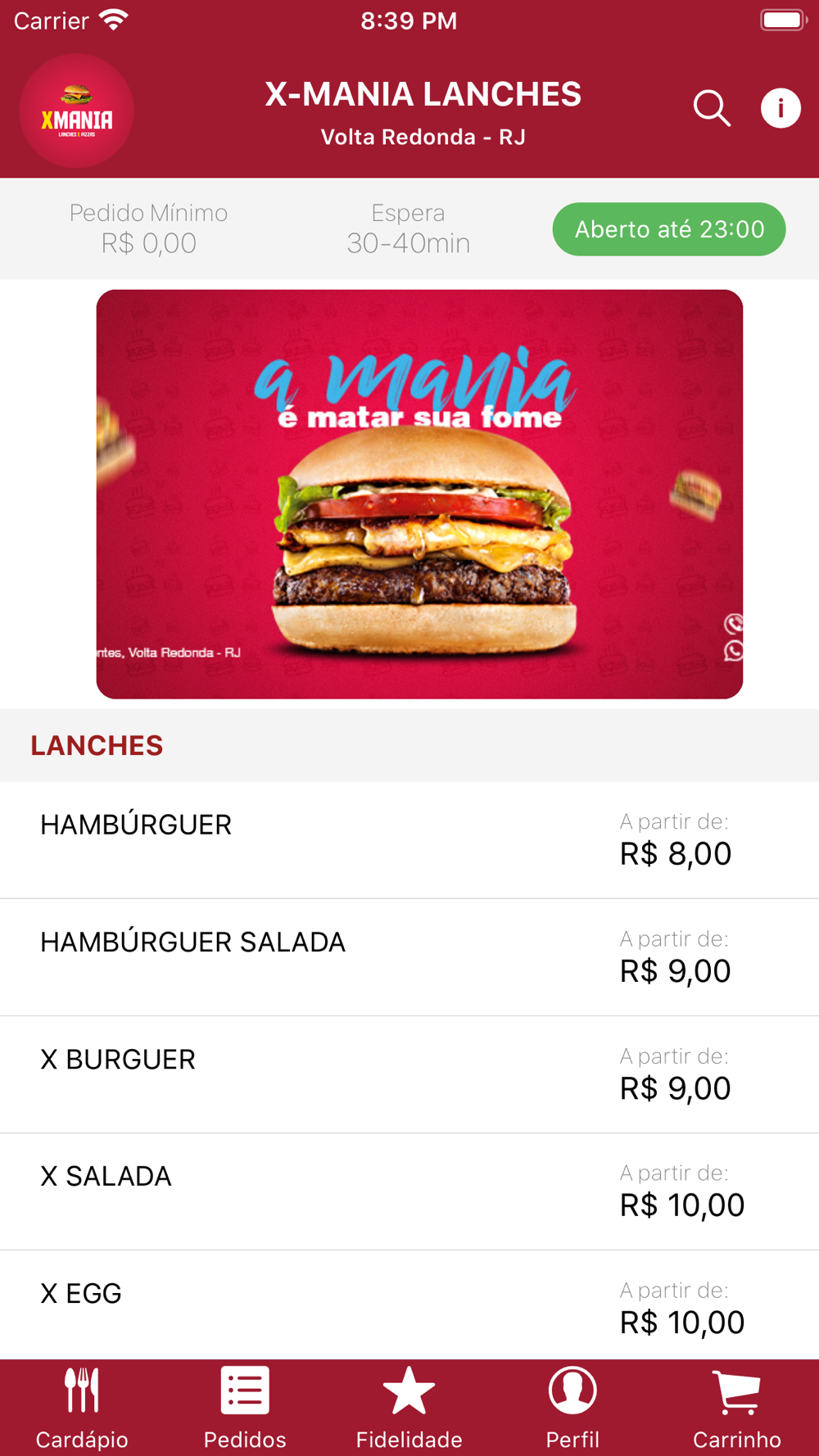819x1456 pixels.
Task: Open the Fidelidade tab
Action: point(409,1408)
